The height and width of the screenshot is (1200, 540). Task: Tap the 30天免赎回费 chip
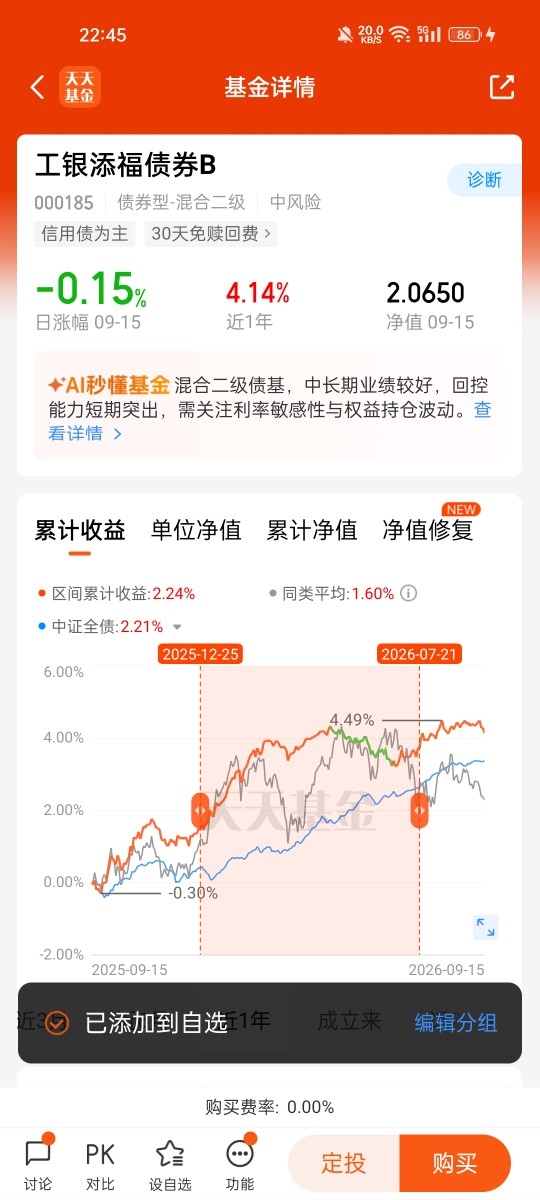pos(210,234)
